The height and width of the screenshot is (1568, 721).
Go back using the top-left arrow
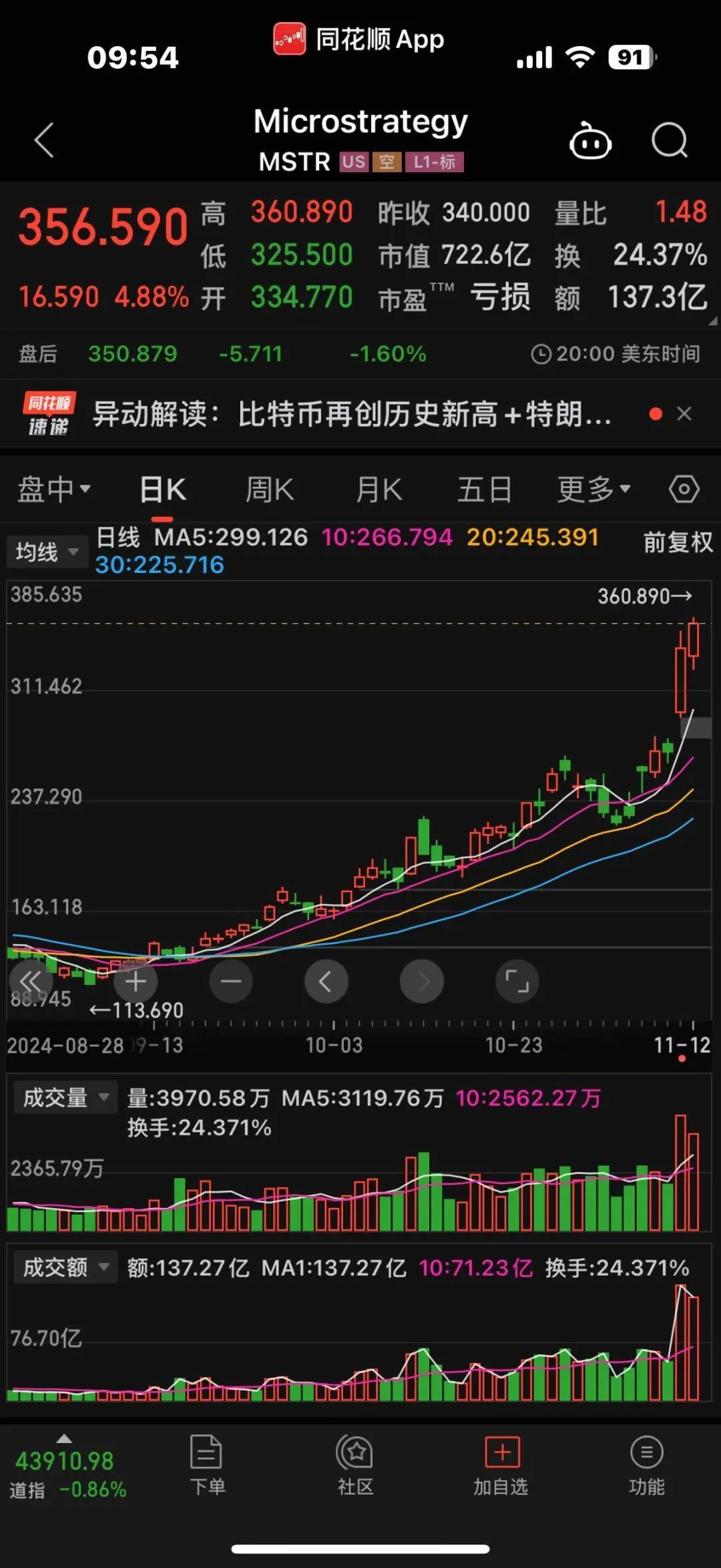click(x=44, y=140)
